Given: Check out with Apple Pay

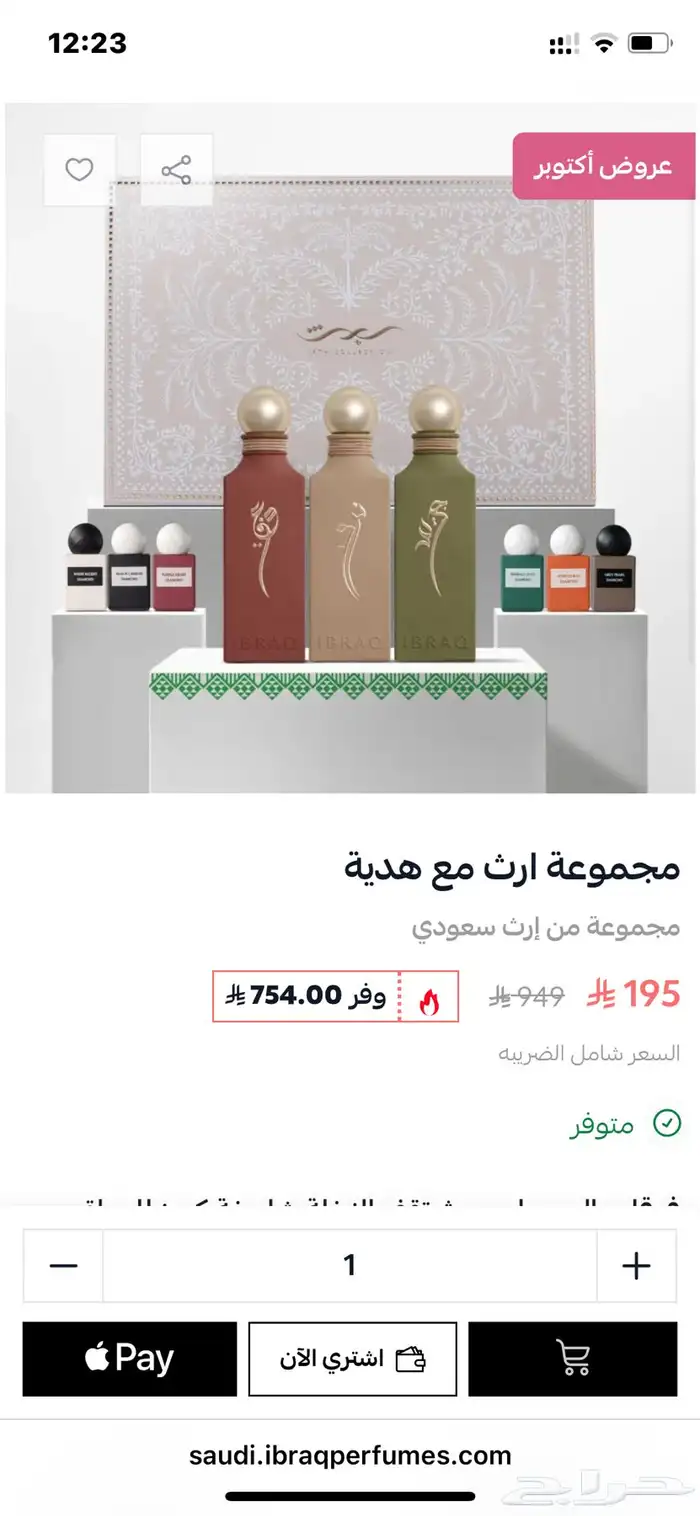Looking at the screenshot, I should tap(130, 1358).
